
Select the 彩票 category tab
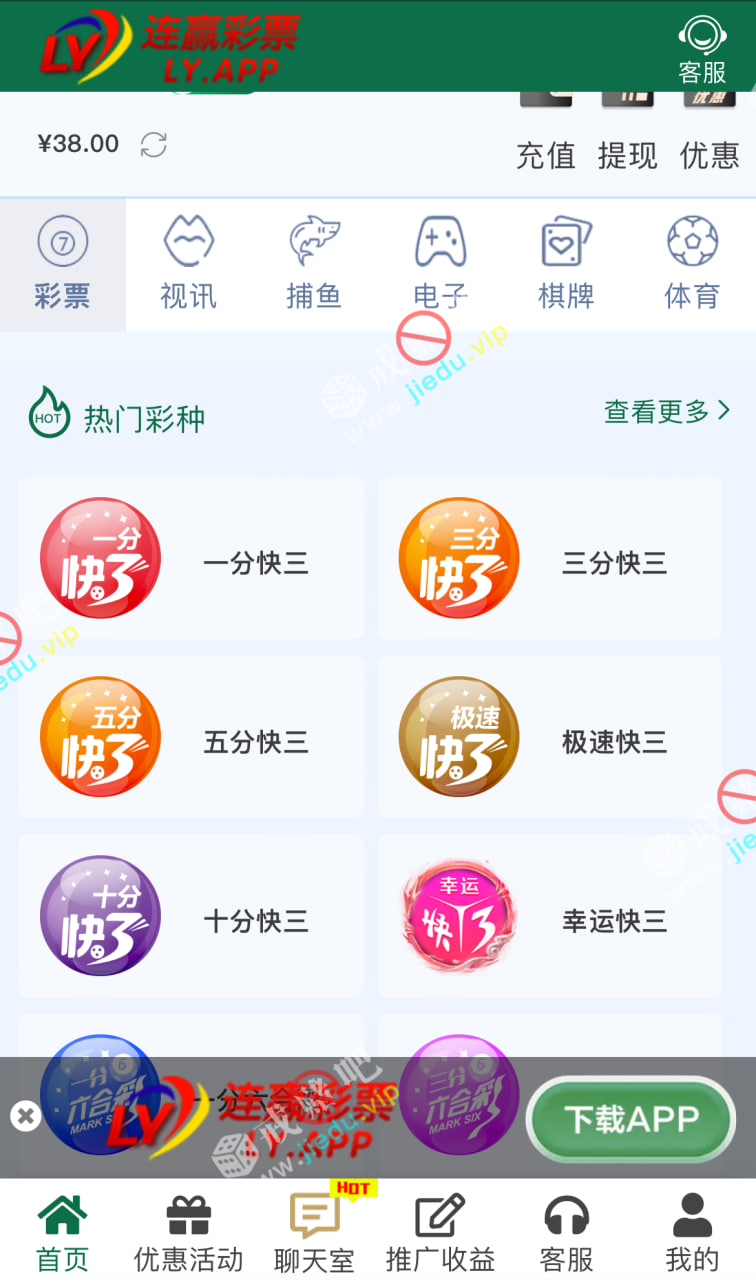[62, 265]
